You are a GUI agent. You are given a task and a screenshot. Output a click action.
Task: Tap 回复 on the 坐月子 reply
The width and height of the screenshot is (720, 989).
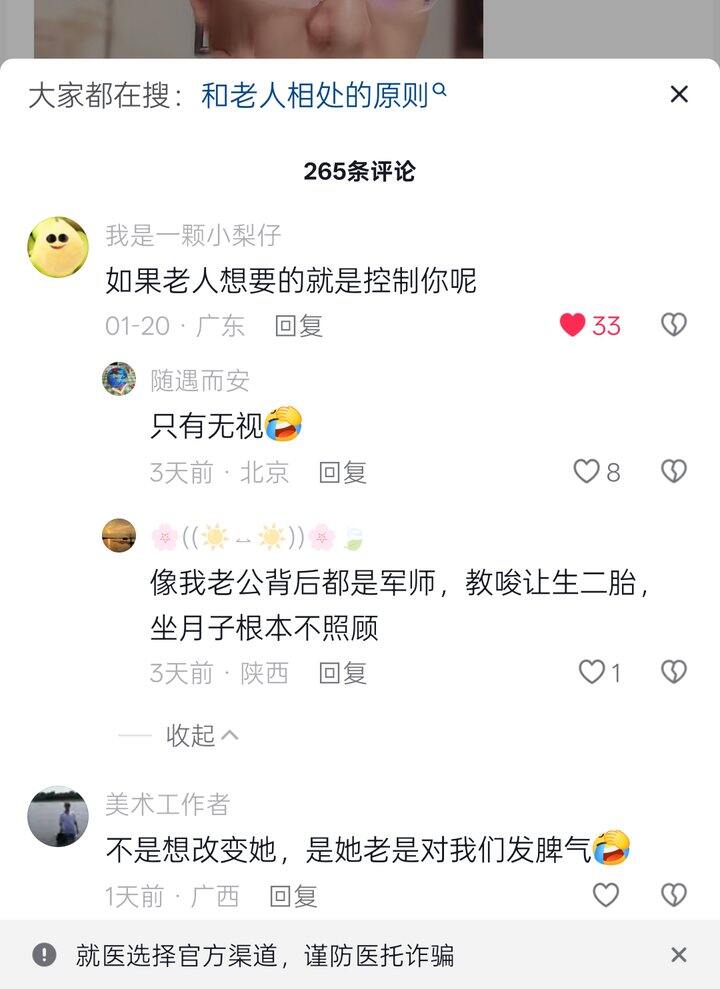click(x=345, y=675)
